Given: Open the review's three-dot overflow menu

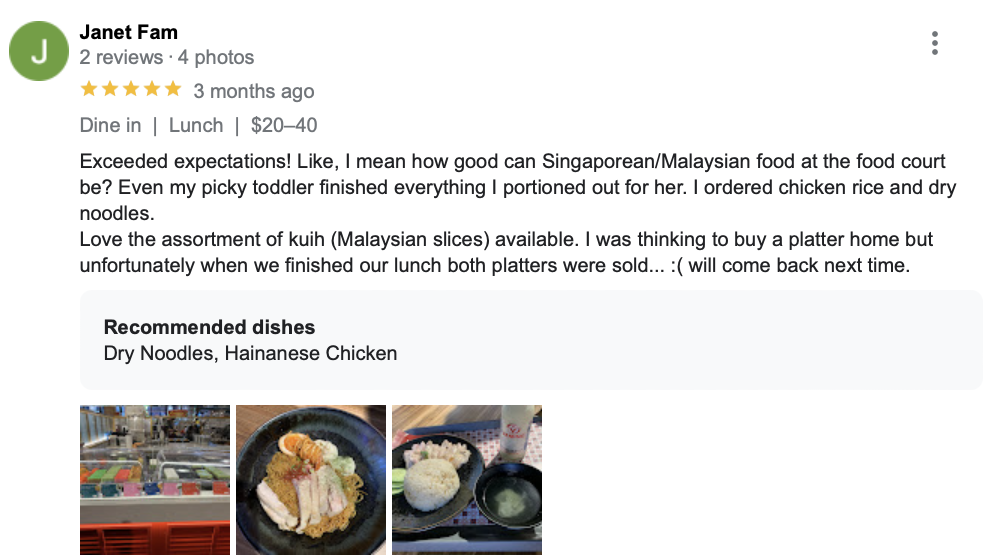Looking at the screenshot, I should (934, 43).
